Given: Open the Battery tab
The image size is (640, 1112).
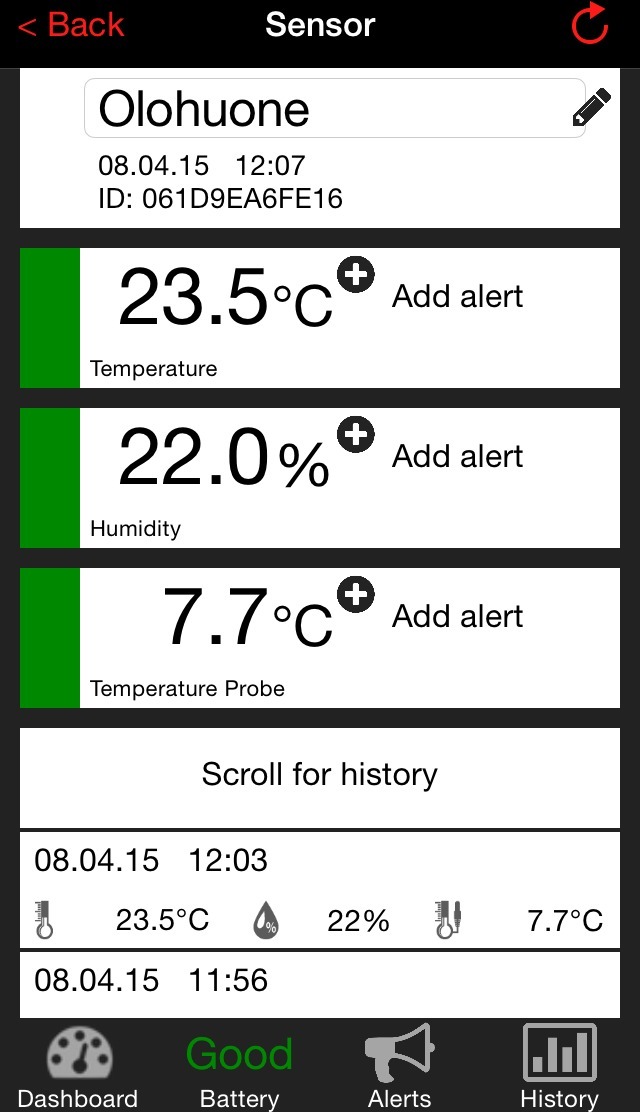Looking at the screenshot, I should [x=239, y=1067].
